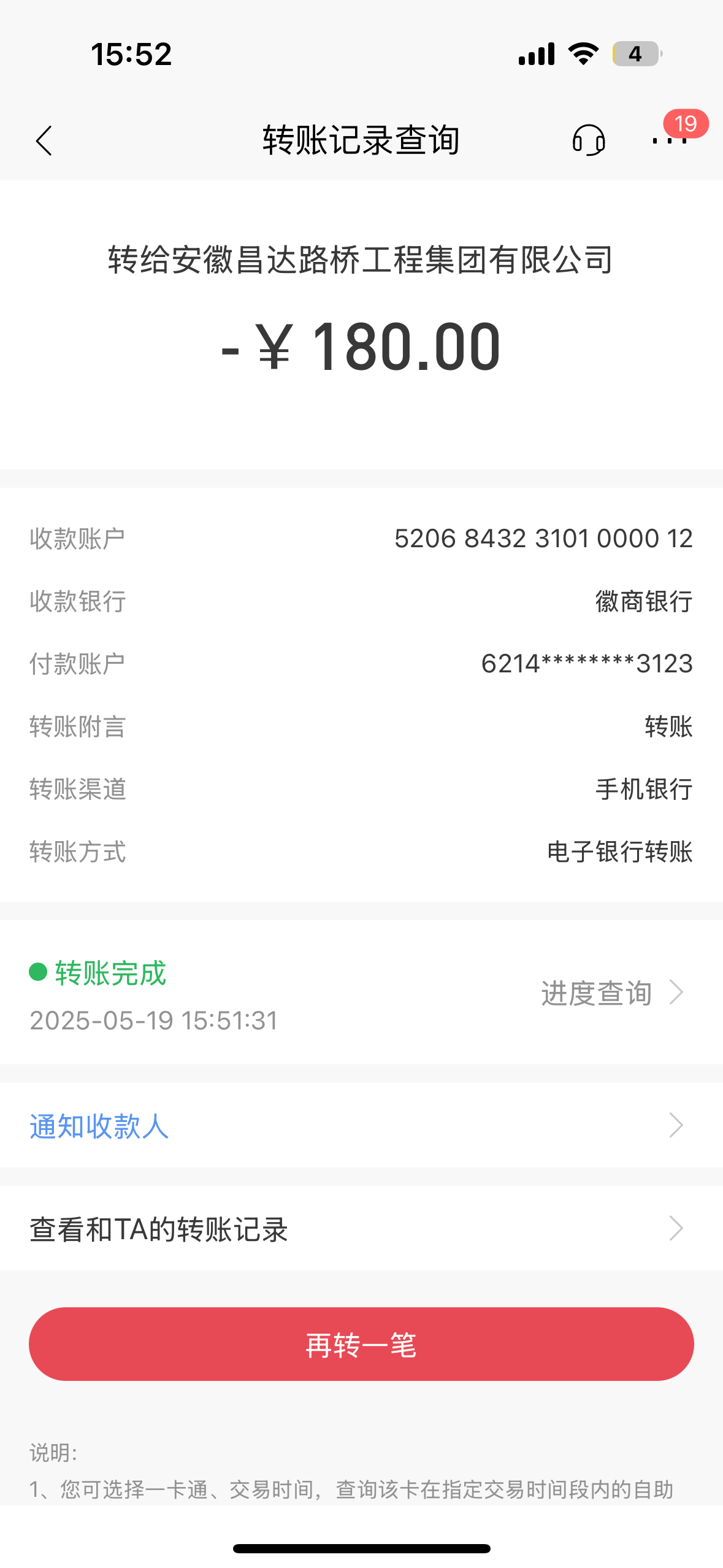Open the three-dot more menu
This screenshot has height=1568, width=723.
(670, 140)
